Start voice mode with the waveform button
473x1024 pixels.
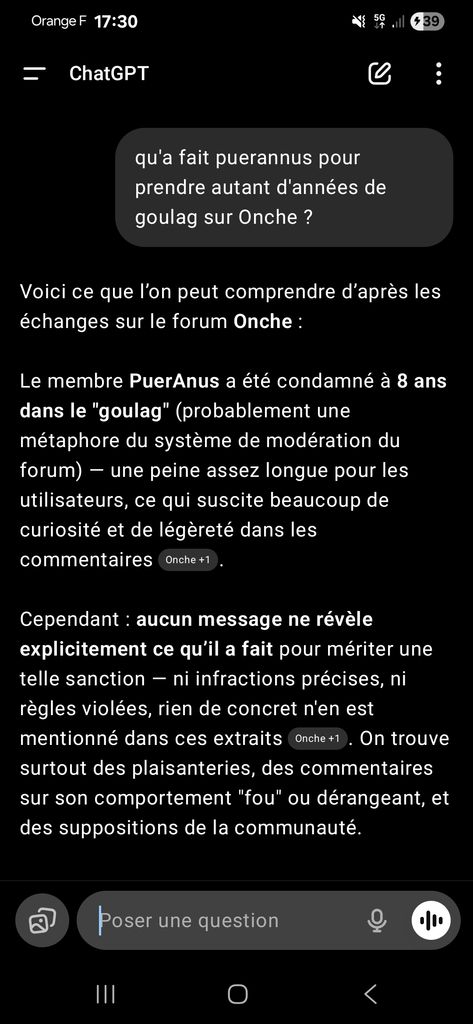(x=431, y=921)
